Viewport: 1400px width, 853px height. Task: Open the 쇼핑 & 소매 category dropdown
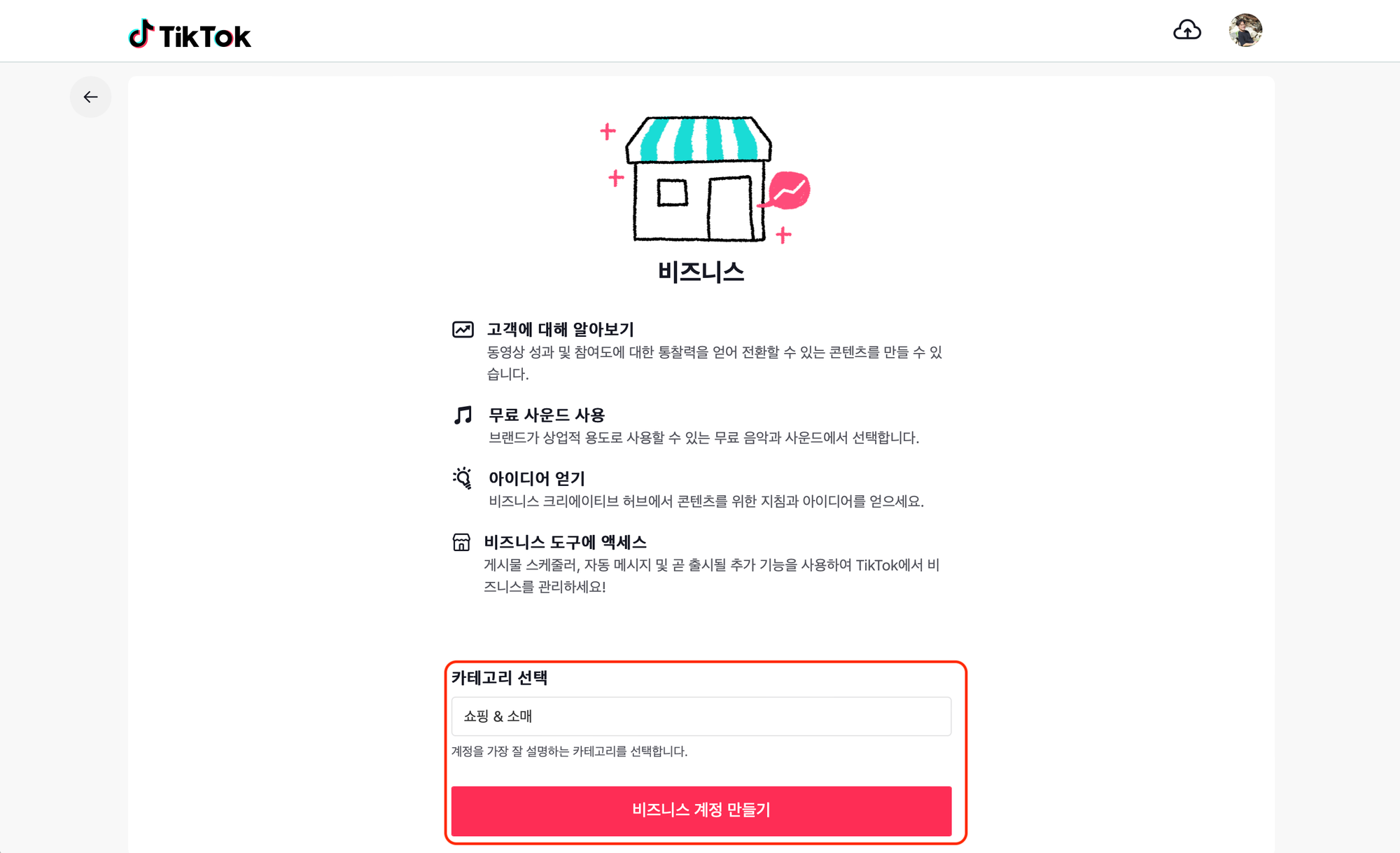point(701,716)
